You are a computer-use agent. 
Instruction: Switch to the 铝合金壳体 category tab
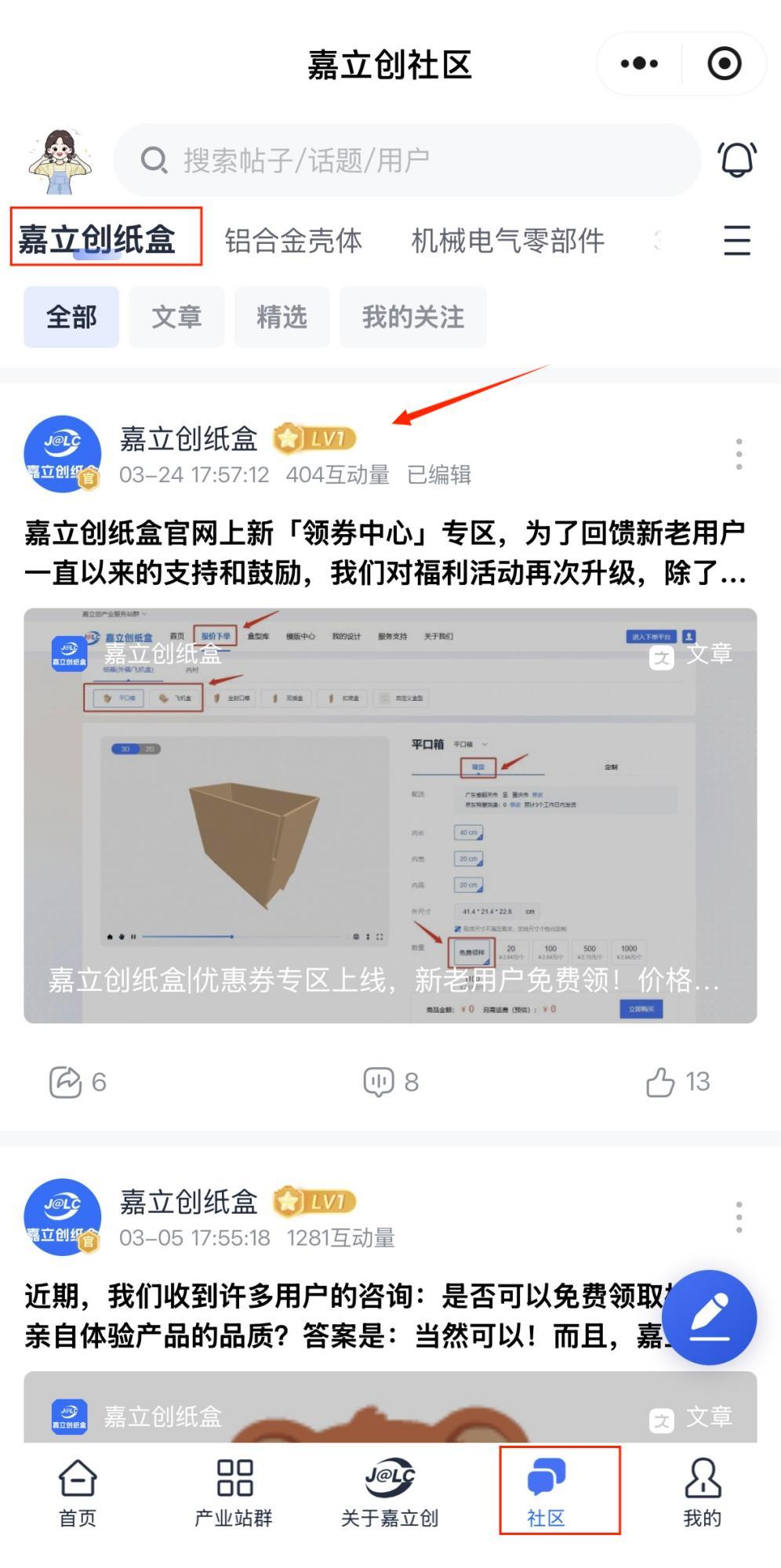(x=293, y=241)
